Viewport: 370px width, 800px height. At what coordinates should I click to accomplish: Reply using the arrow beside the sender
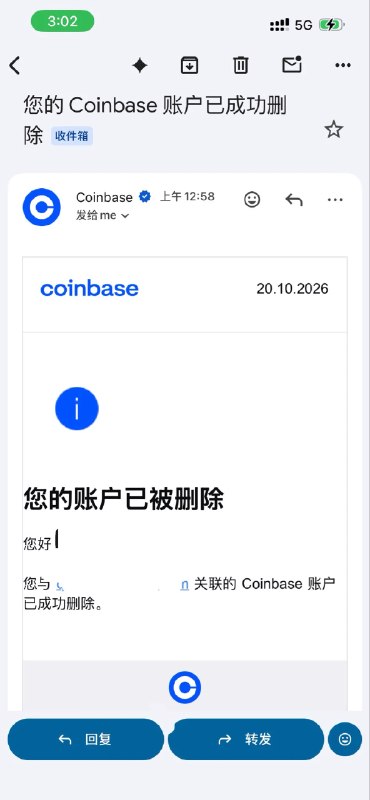[294, 199]
